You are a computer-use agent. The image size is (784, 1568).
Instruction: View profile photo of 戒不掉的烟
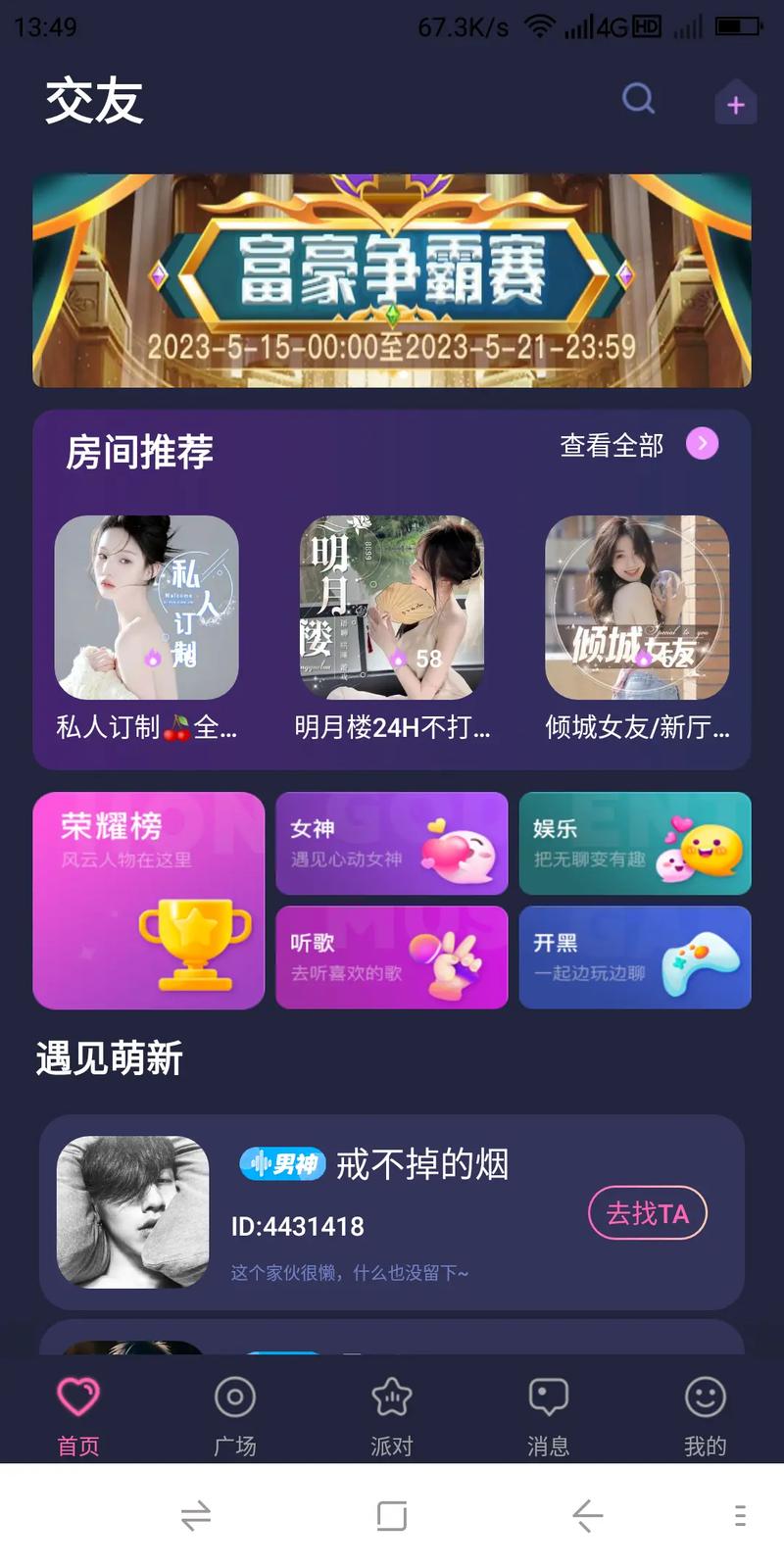[x=133, y=1211]
